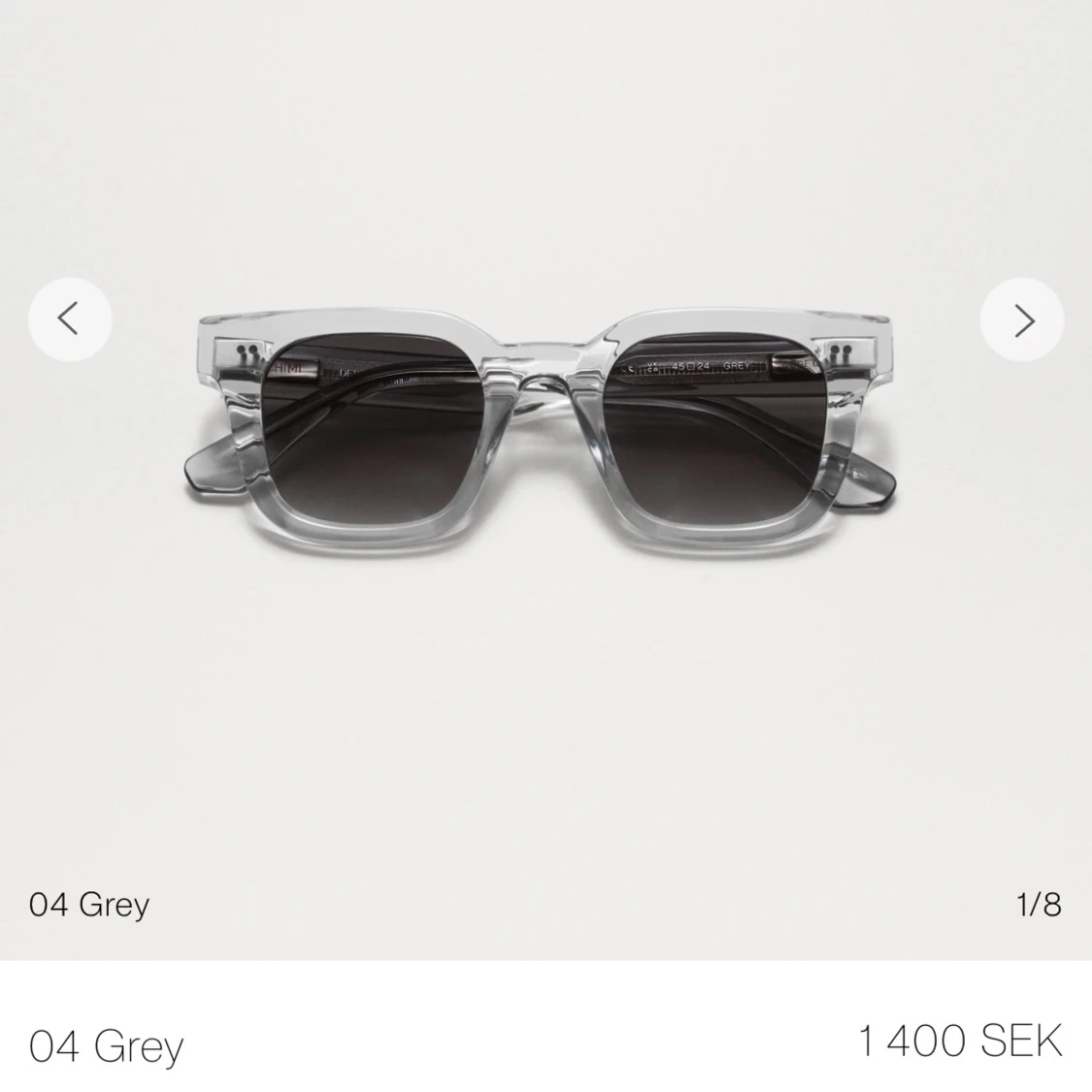Show the previous product image

69,319
